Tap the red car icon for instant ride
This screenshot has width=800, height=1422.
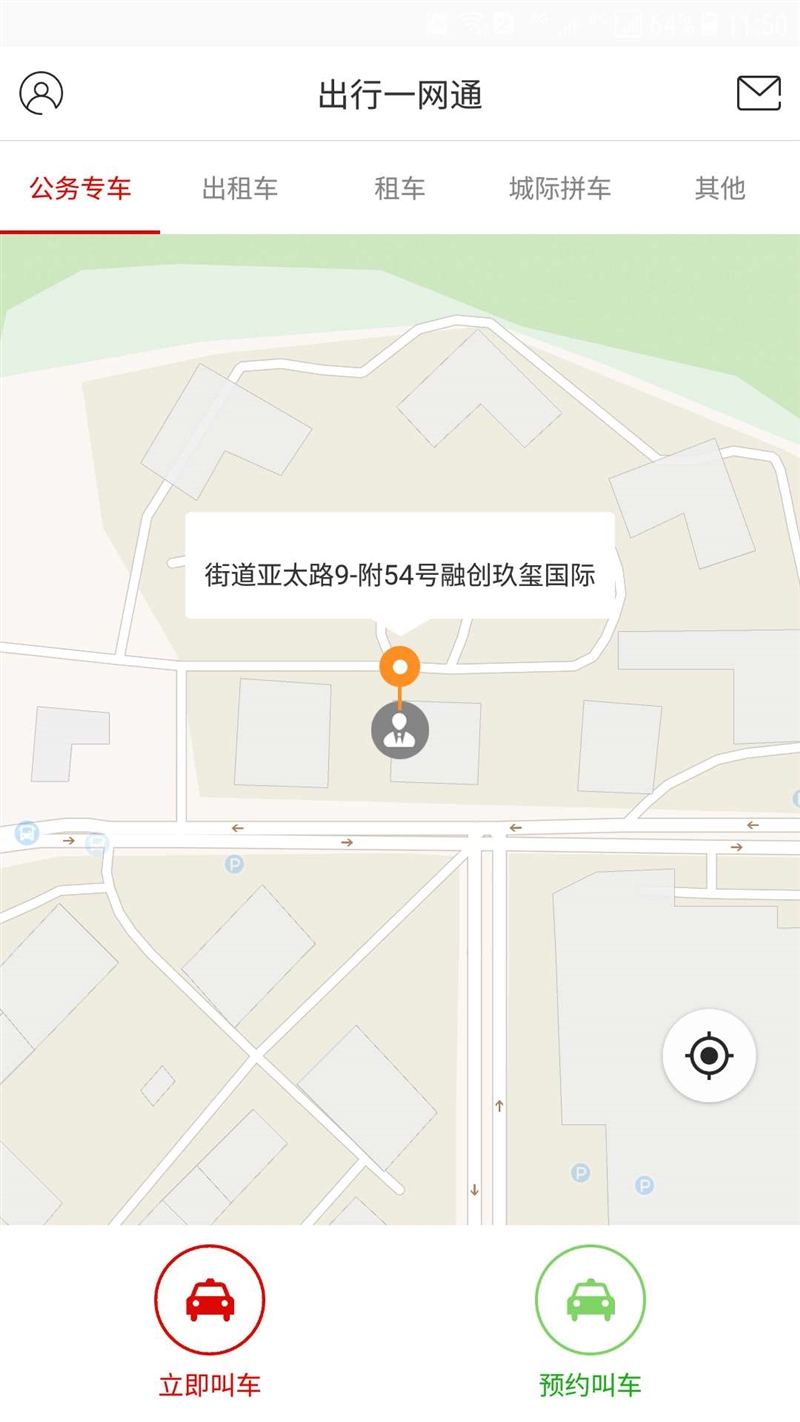pos(209,1297)
